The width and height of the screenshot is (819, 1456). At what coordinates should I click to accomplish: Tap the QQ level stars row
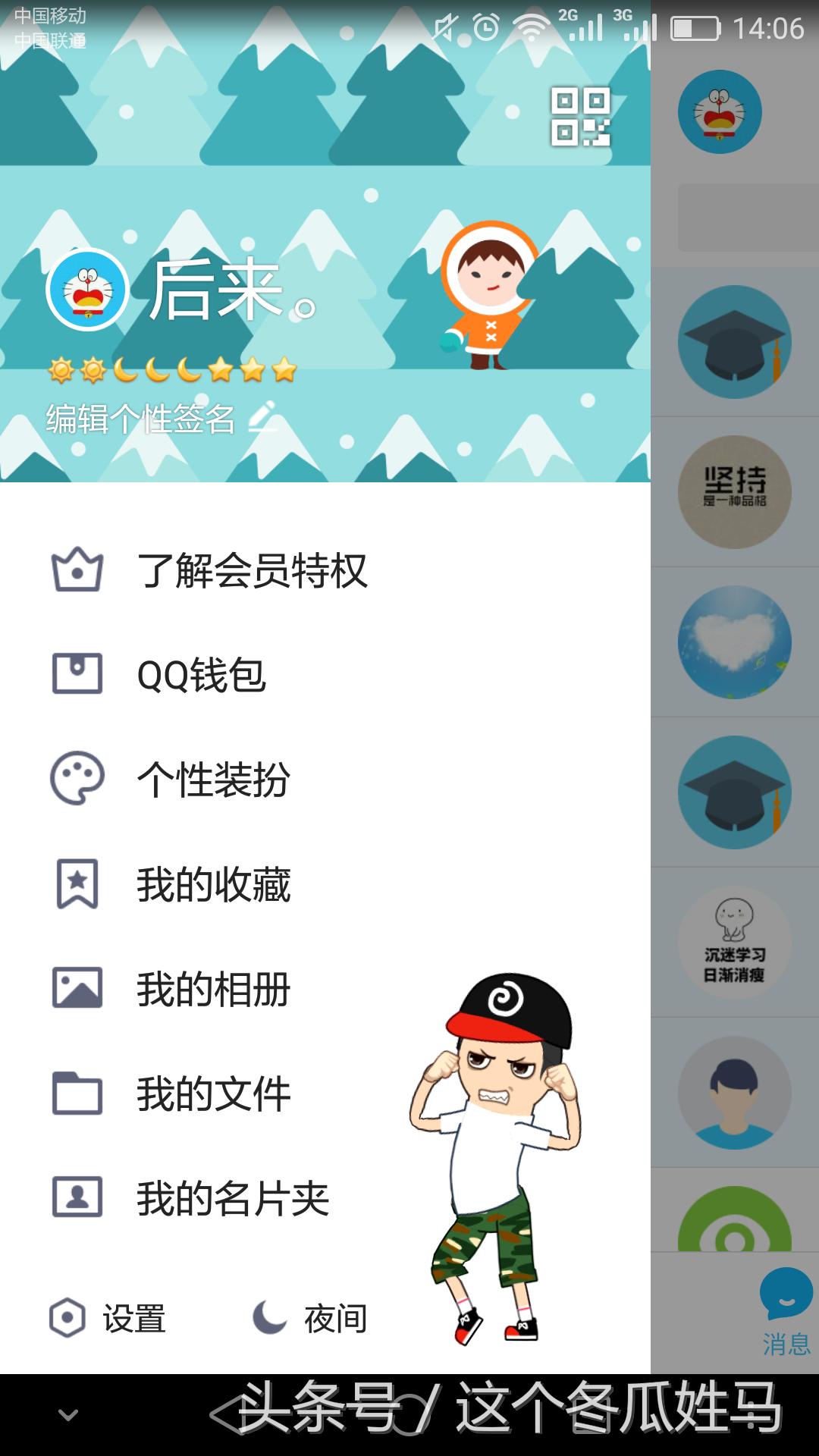click(x=171, y=369)
